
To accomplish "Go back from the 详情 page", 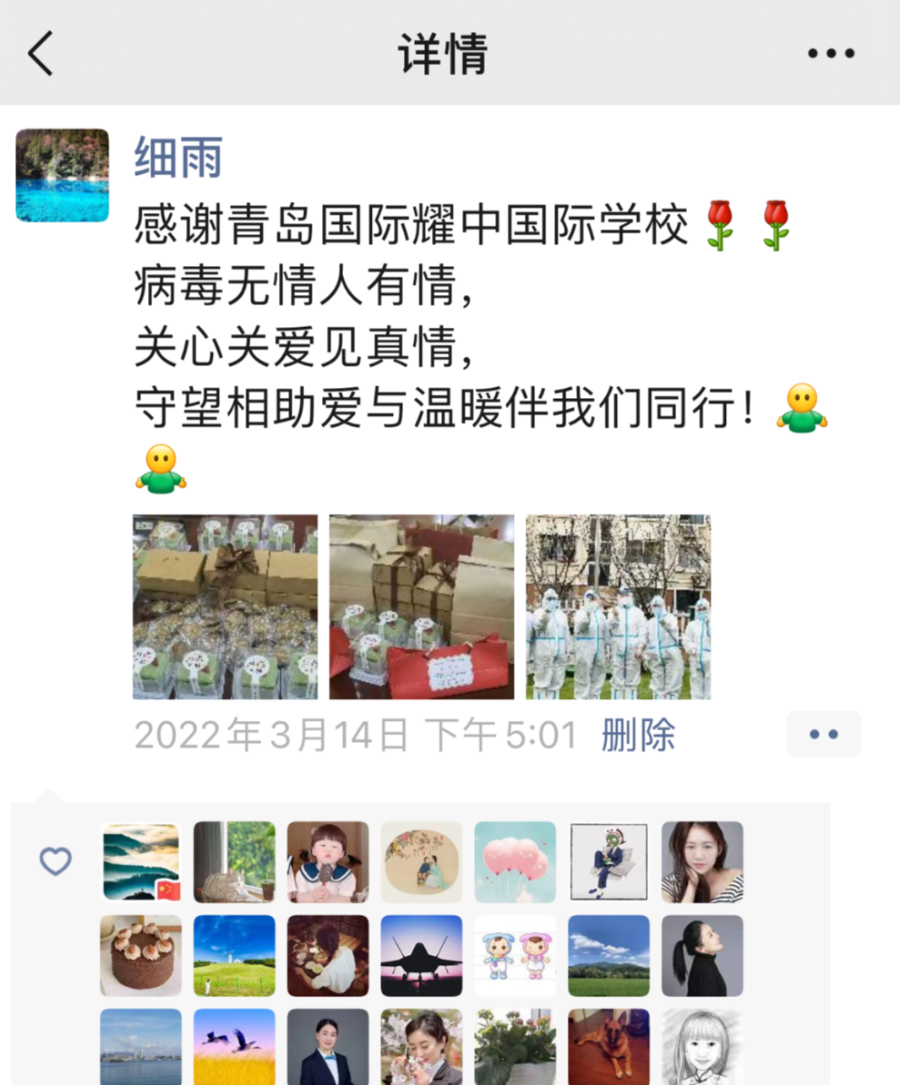I will pyautogui.click(x=41, y=53).
